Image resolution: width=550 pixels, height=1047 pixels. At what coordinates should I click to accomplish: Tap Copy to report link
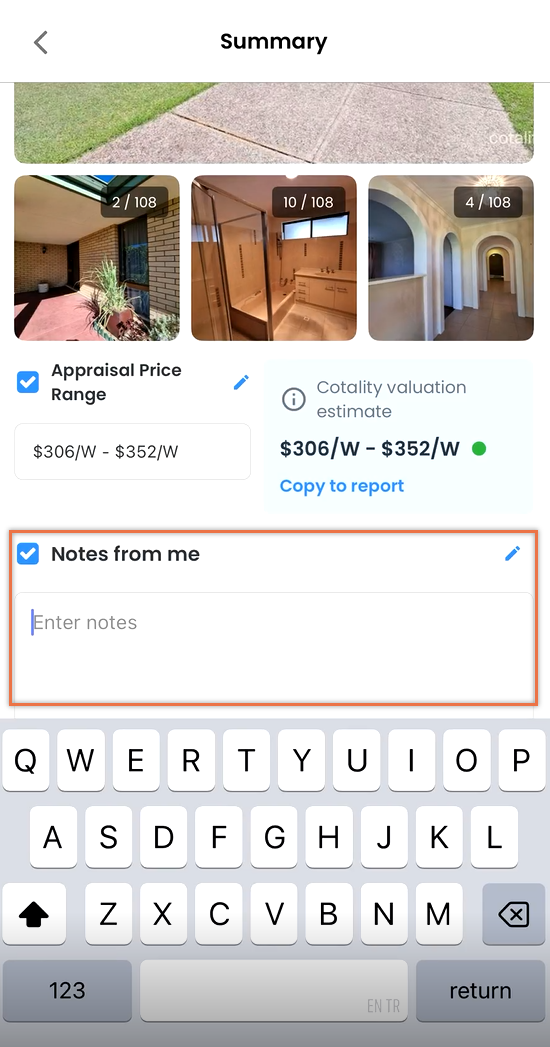pyautogui.click(x=342, y=485)
